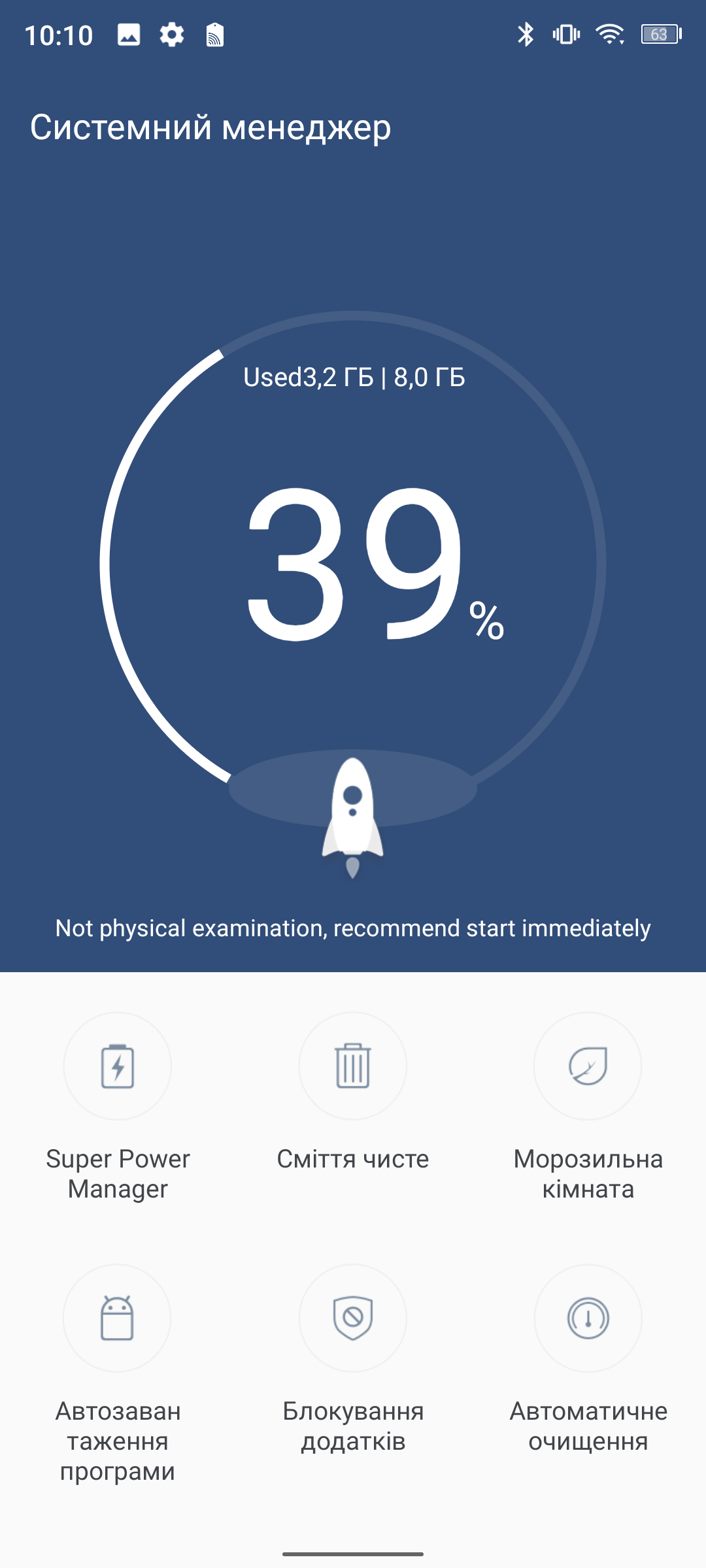Open Блокування додатків

coord(353,1318)
